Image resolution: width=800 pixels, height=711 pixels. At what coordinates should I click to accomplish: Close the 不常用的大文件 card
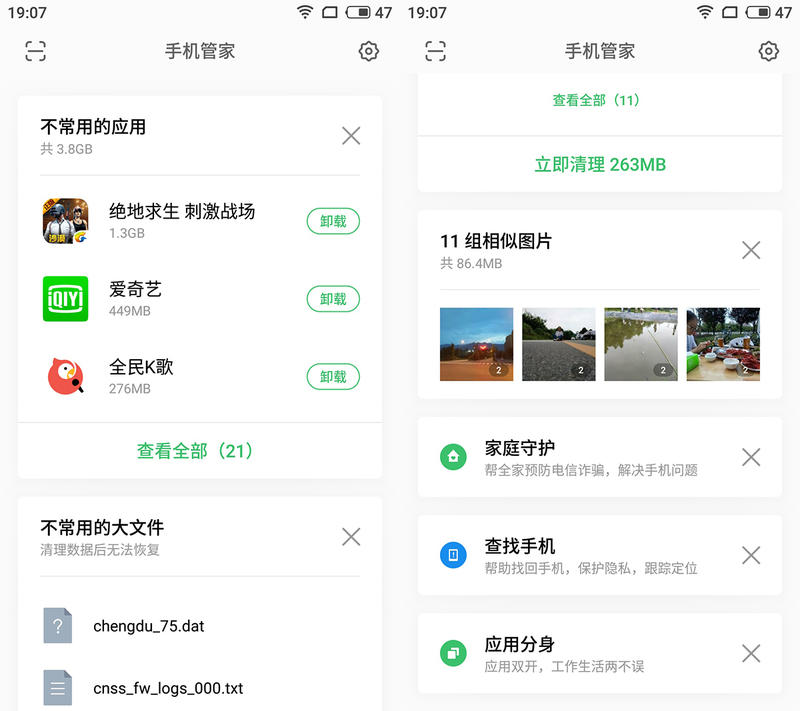(351, 537)
